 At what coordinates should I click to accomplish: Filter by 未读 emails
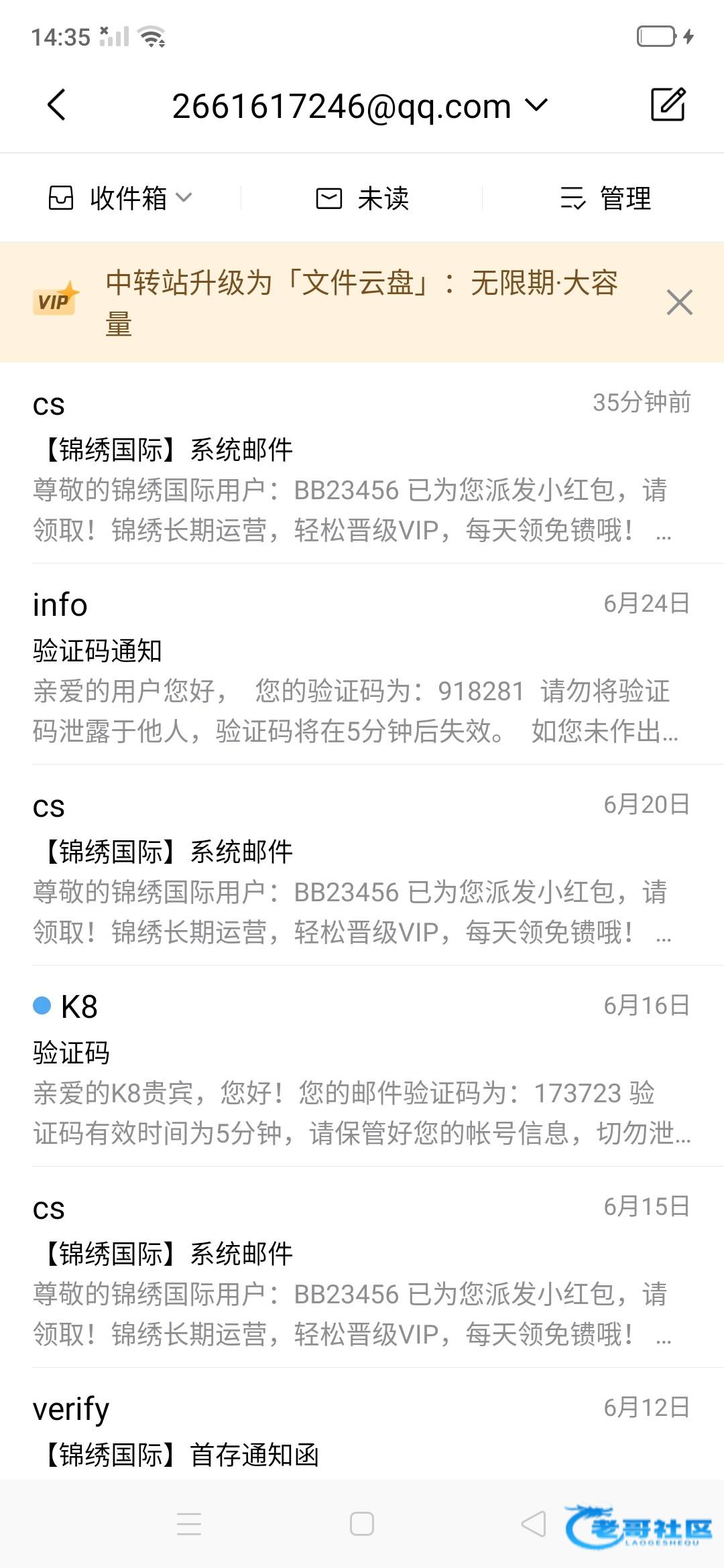click(362, 198)
